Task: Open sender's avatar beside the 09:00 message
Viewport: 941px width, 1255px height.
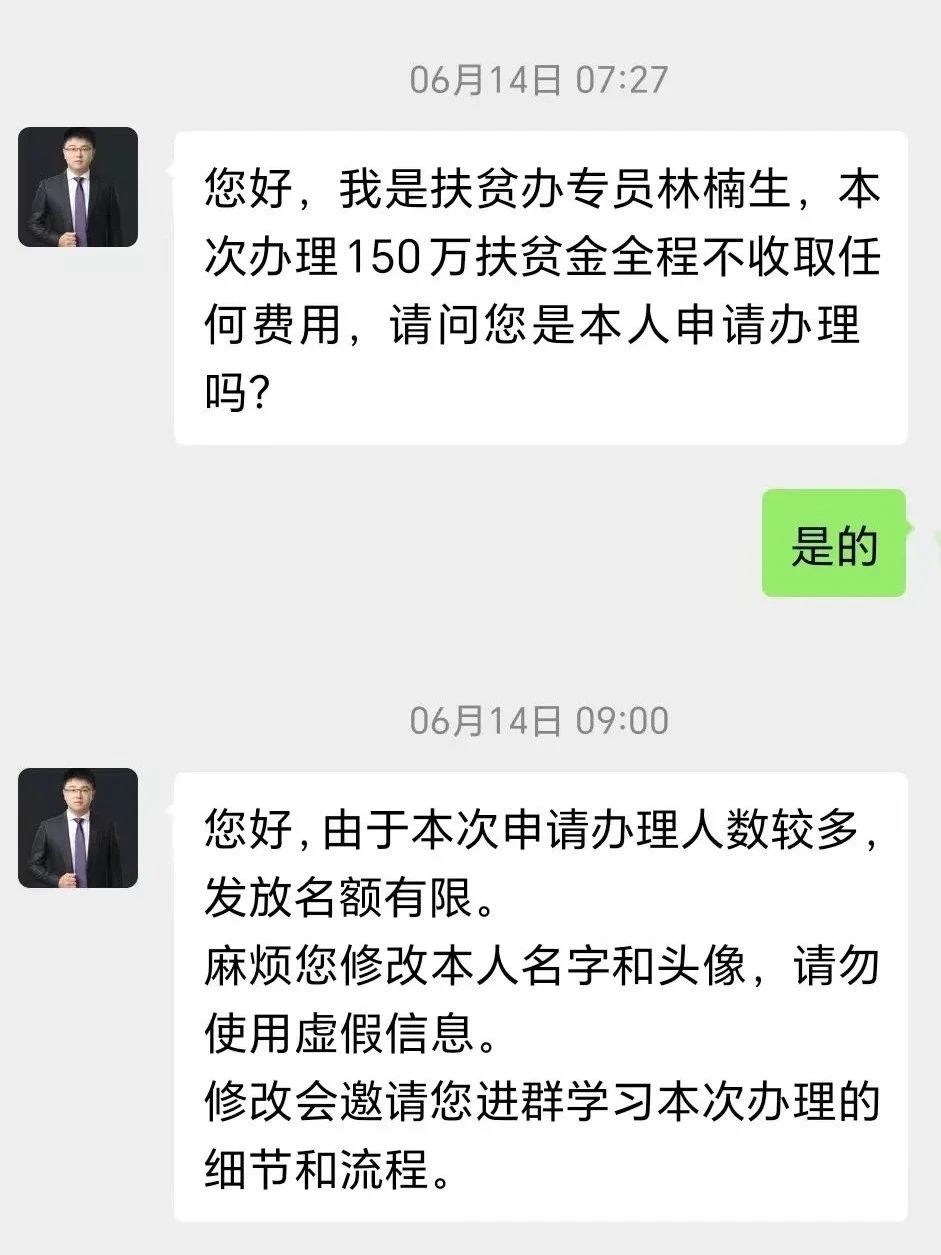Action: [78, 828]
